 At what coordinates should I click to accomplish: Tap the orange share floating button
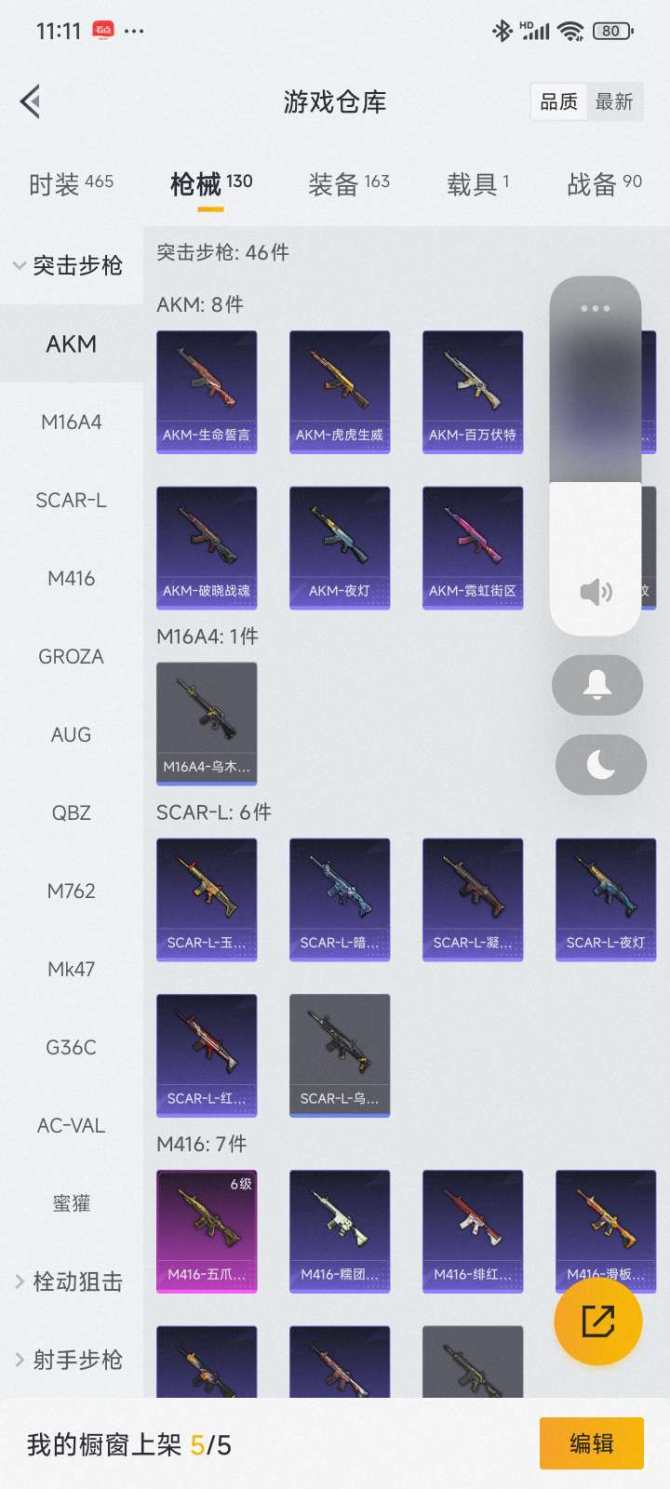coord(598,1321)
